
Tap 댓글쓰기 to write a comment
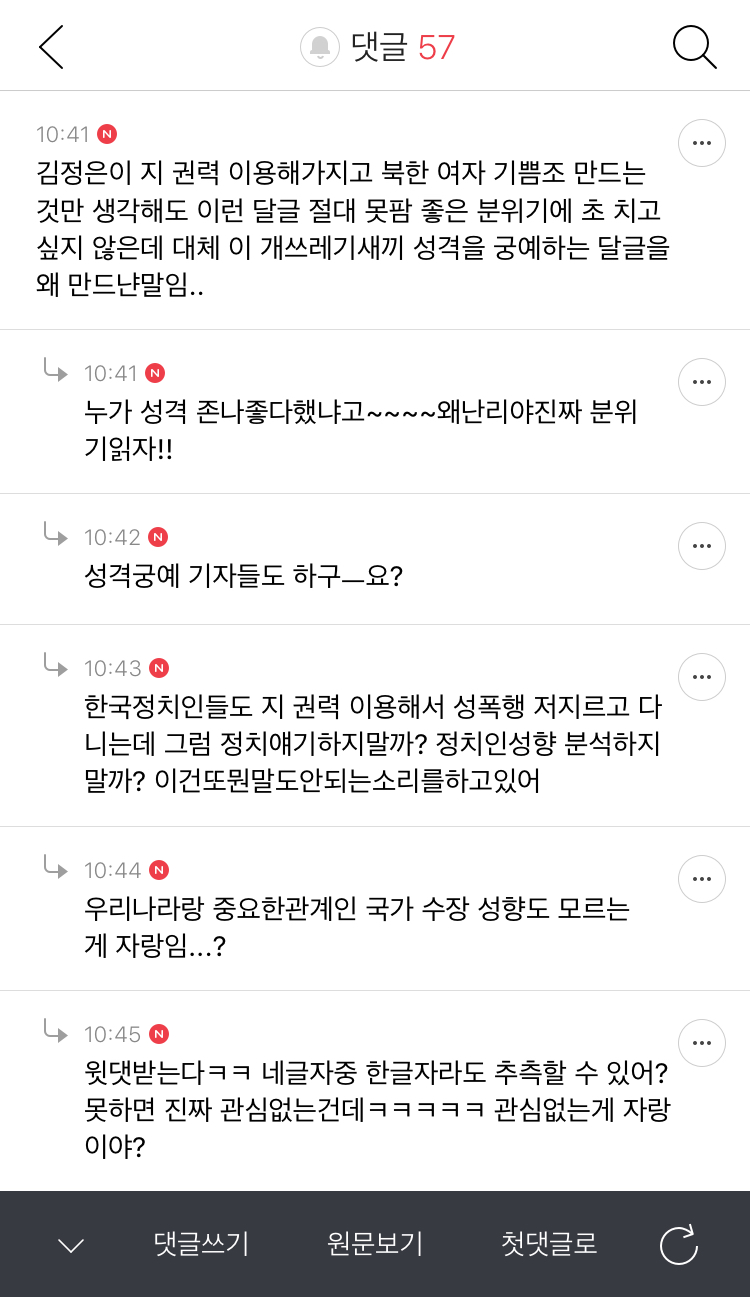[x=201, y=1244]
